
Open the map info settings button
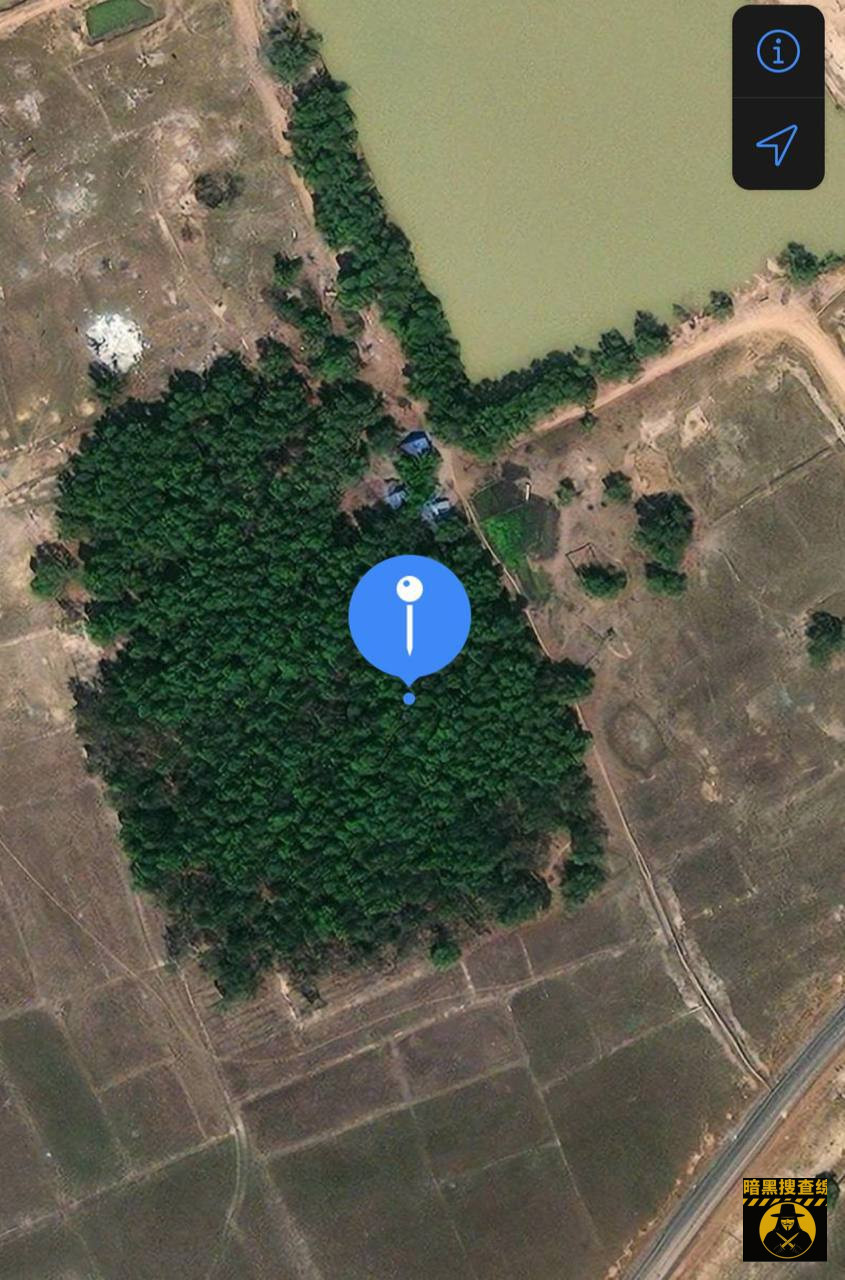(x=778, y=51)
